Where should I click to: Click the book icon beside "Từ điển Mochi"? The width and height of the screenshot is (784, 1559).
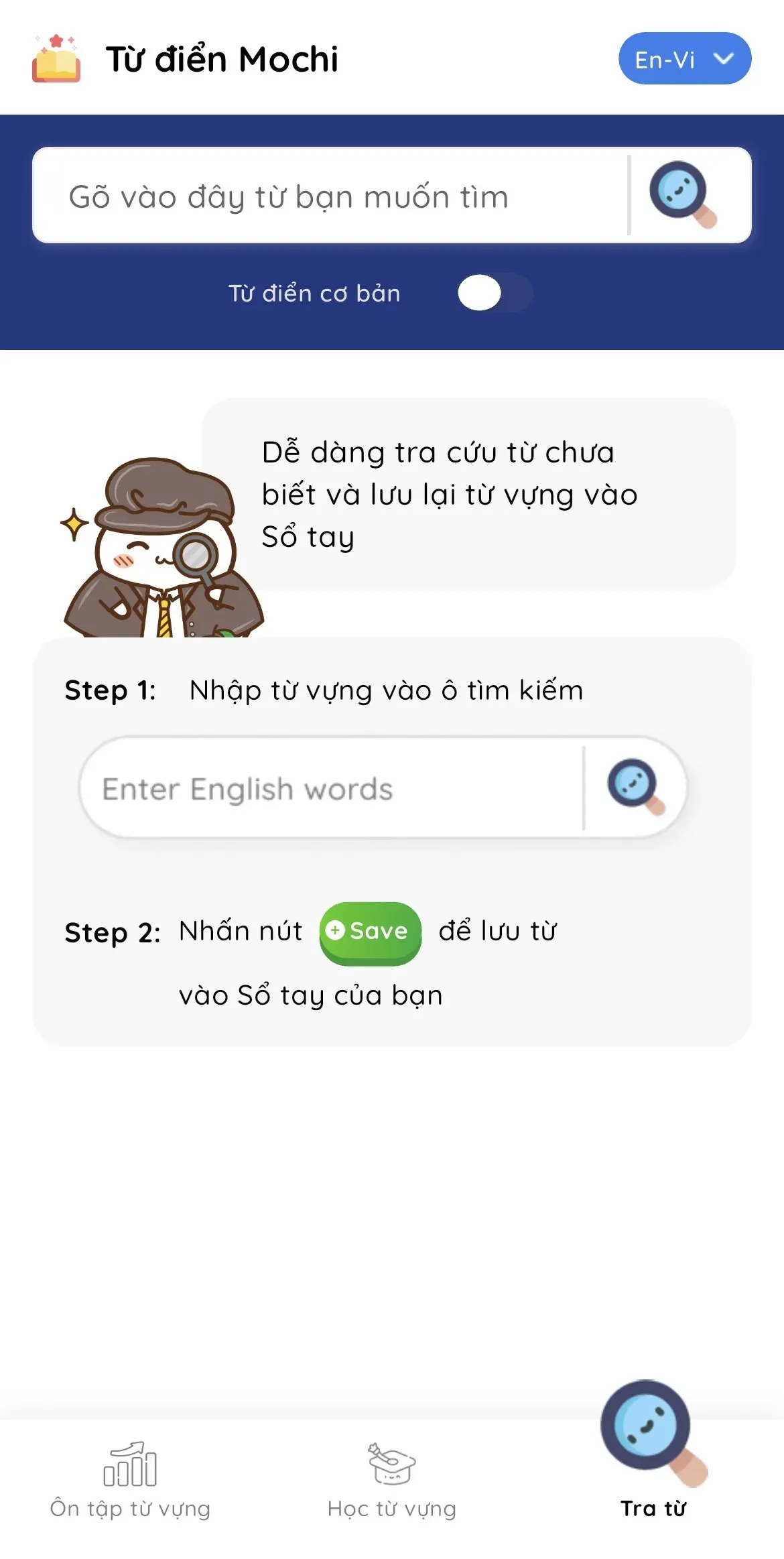point(56,59)
